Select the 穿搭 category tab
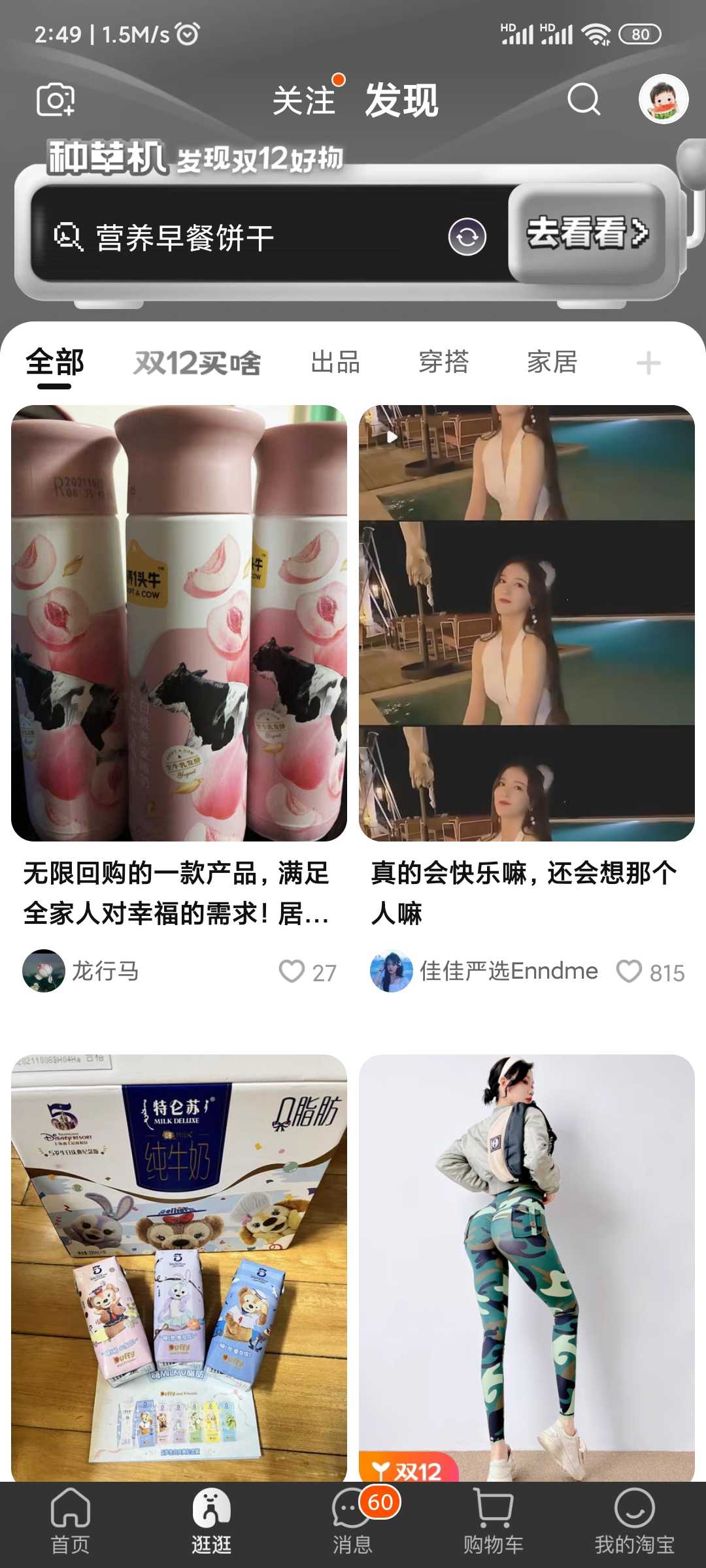 tap(444, 362)
